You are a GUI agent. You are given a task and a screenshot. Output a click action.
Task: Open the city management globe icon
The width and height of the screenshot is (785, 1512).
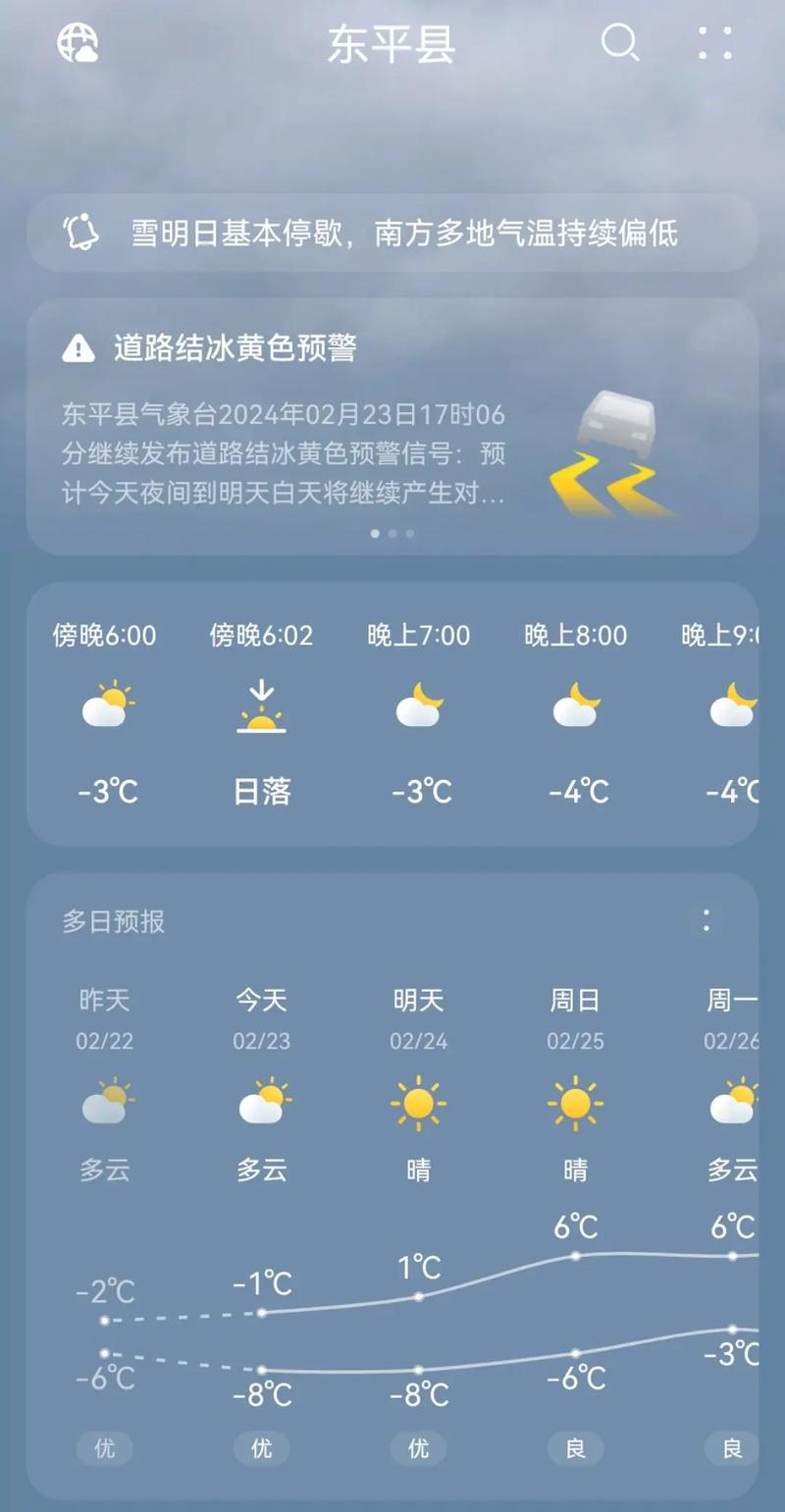click(x=77, y=44)
